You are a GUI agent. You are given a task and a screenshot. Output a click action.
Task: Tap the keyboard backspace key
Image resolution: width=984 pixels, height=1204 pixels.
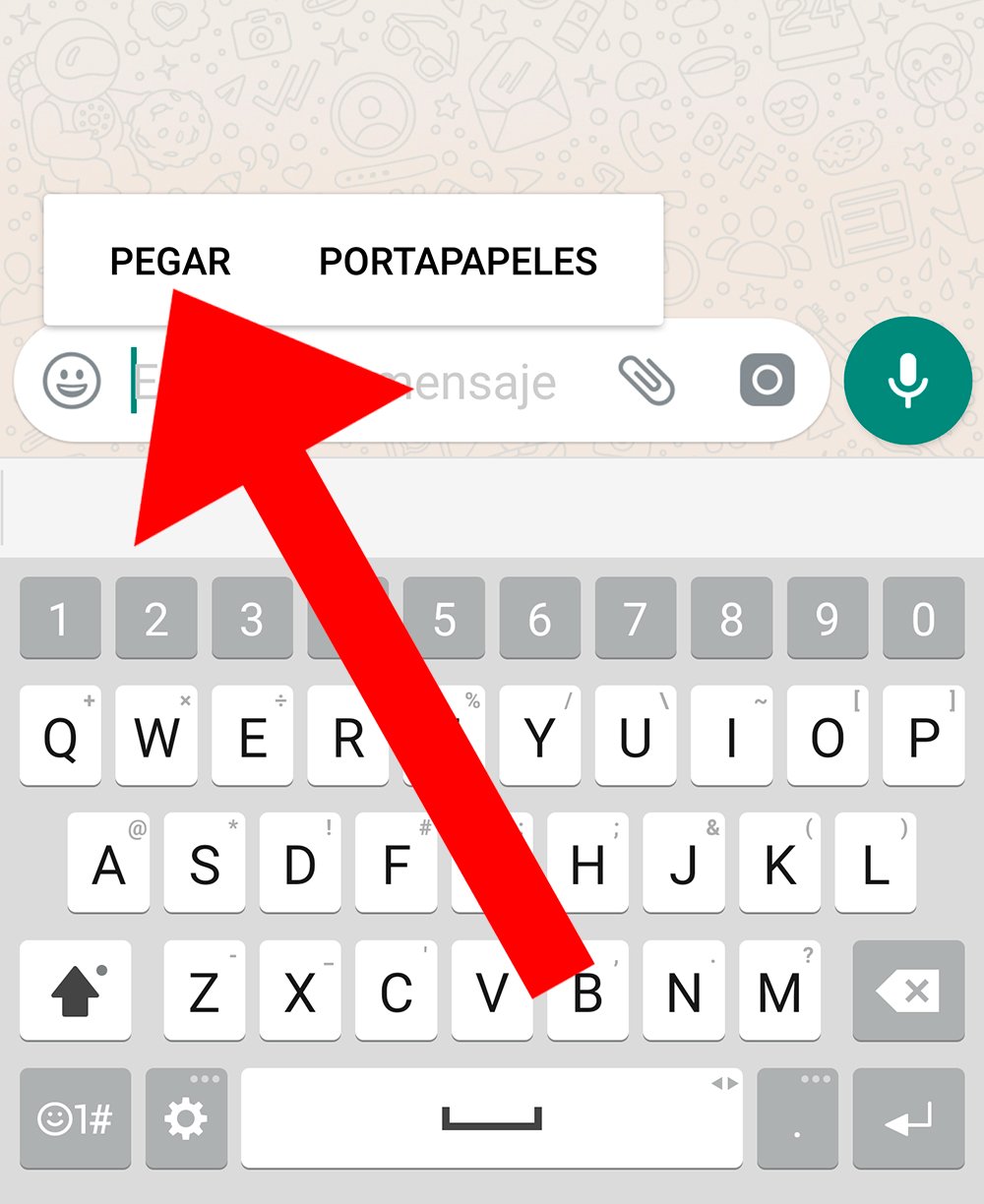coord(907,992)
